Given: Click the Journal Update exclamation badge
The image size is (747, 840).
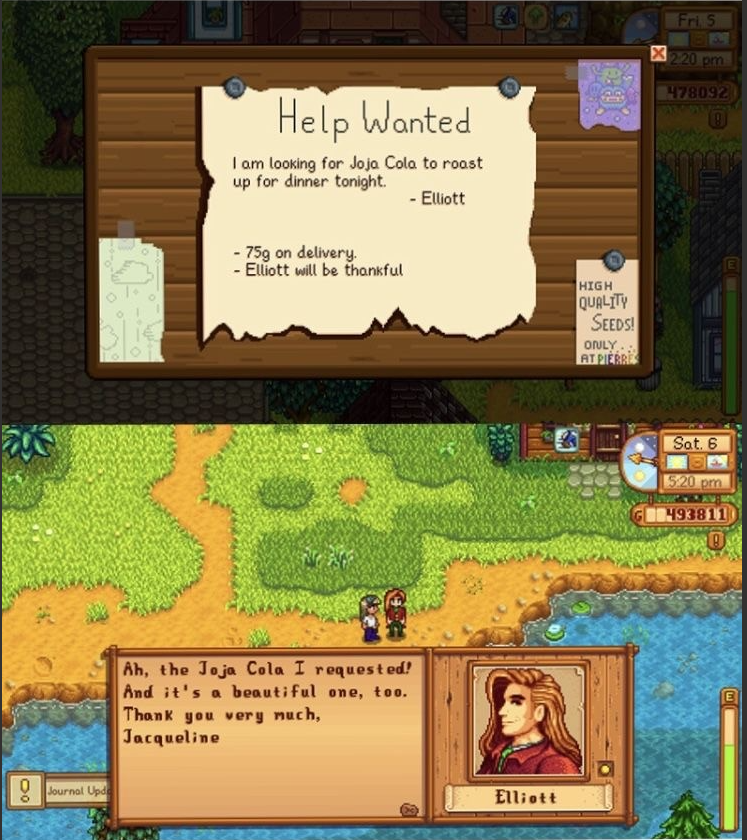Looking at the screenshot, I should 27,789.
